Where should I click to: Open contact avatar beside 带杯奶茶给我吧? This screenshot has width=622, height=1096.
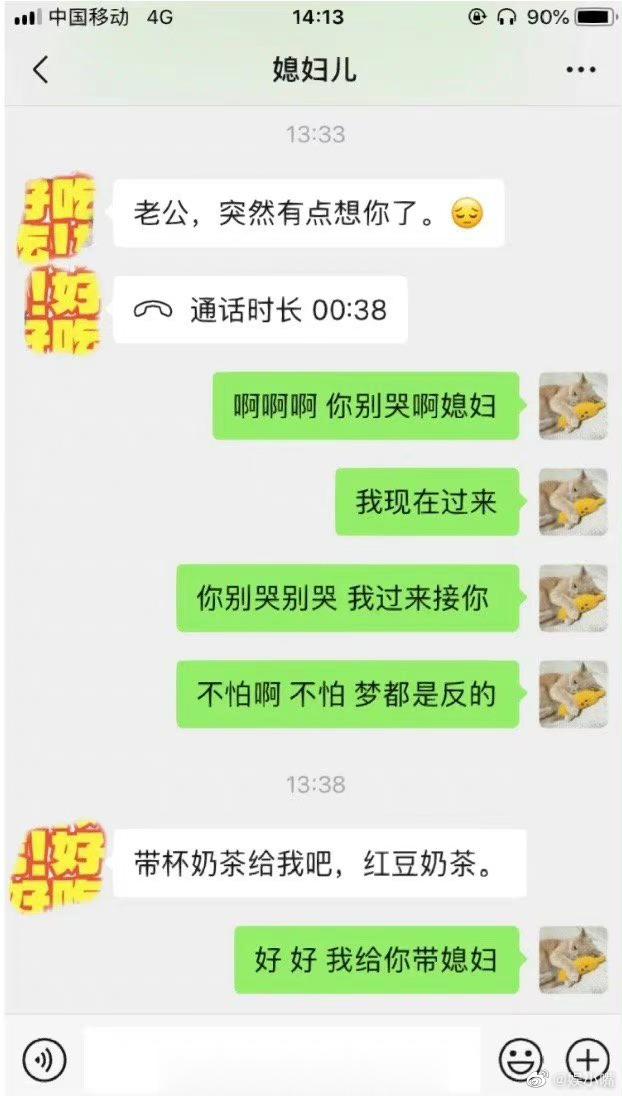(55, 862)
